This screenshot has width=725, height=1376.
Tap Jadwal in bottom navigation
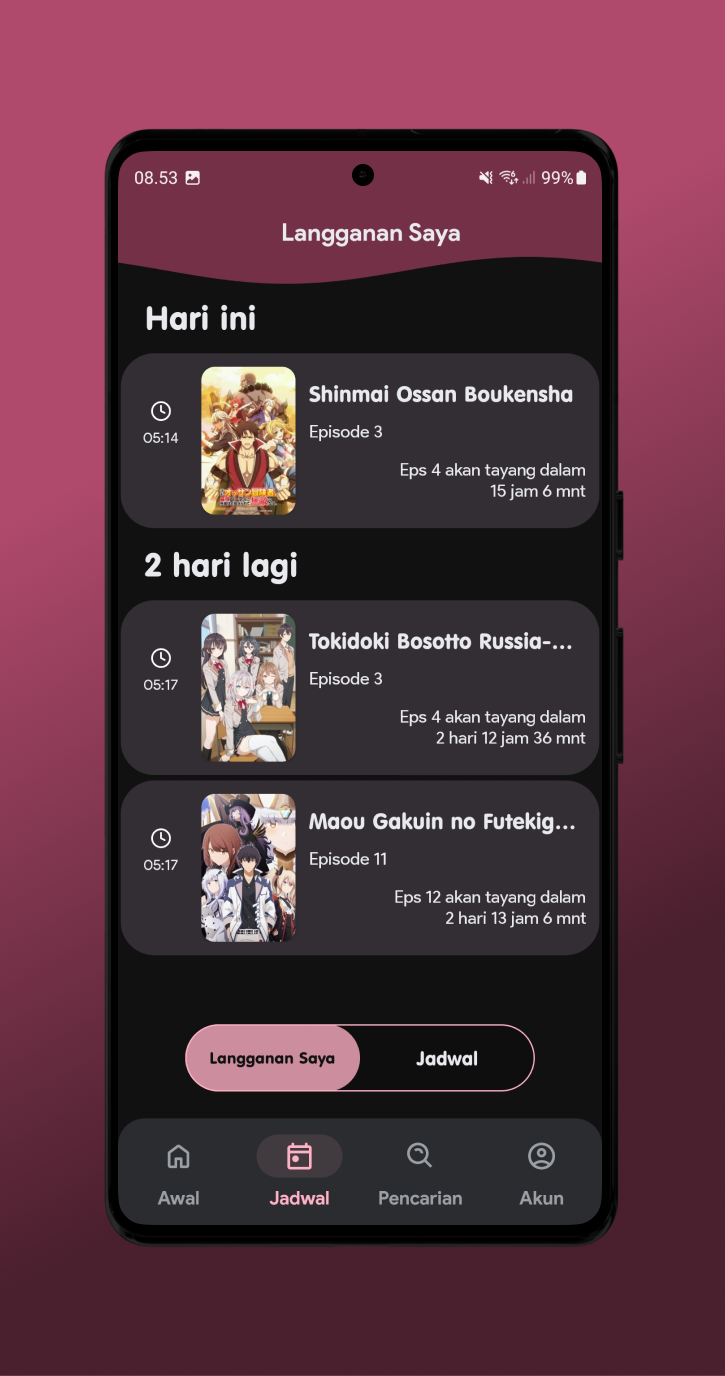(299, 1173)
